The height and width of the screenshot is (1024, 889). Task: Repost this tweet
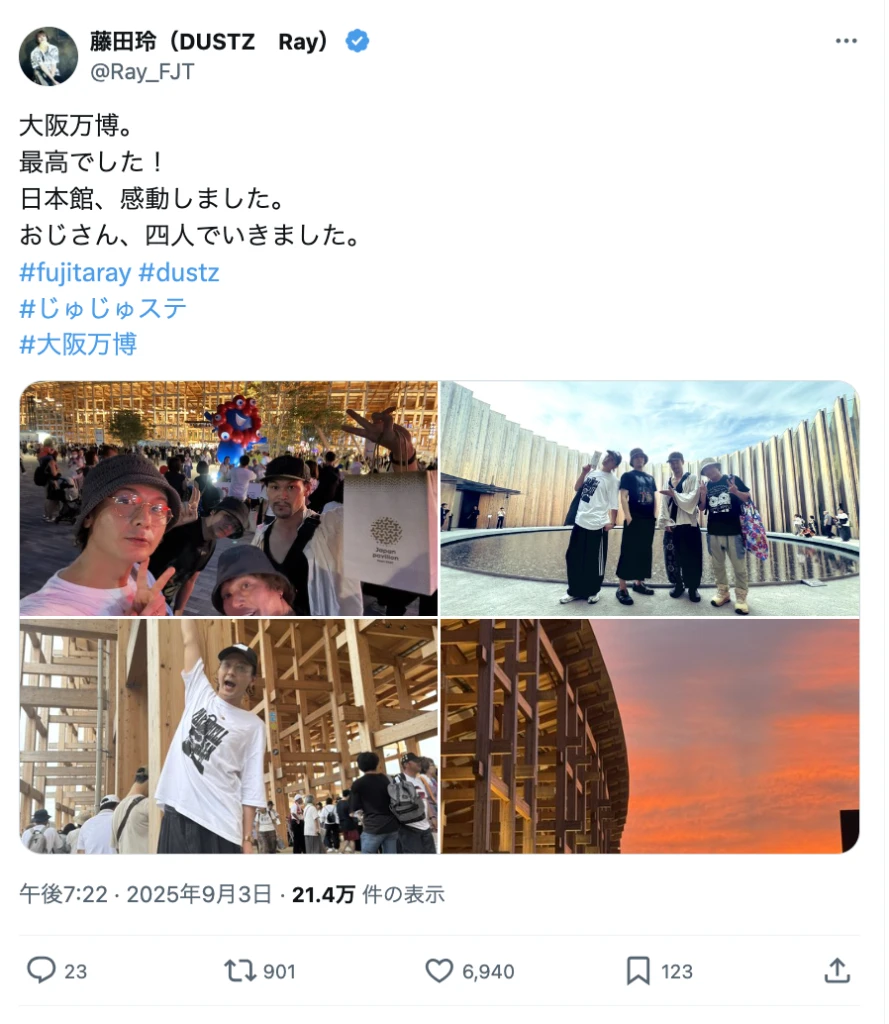click(240, 970)
